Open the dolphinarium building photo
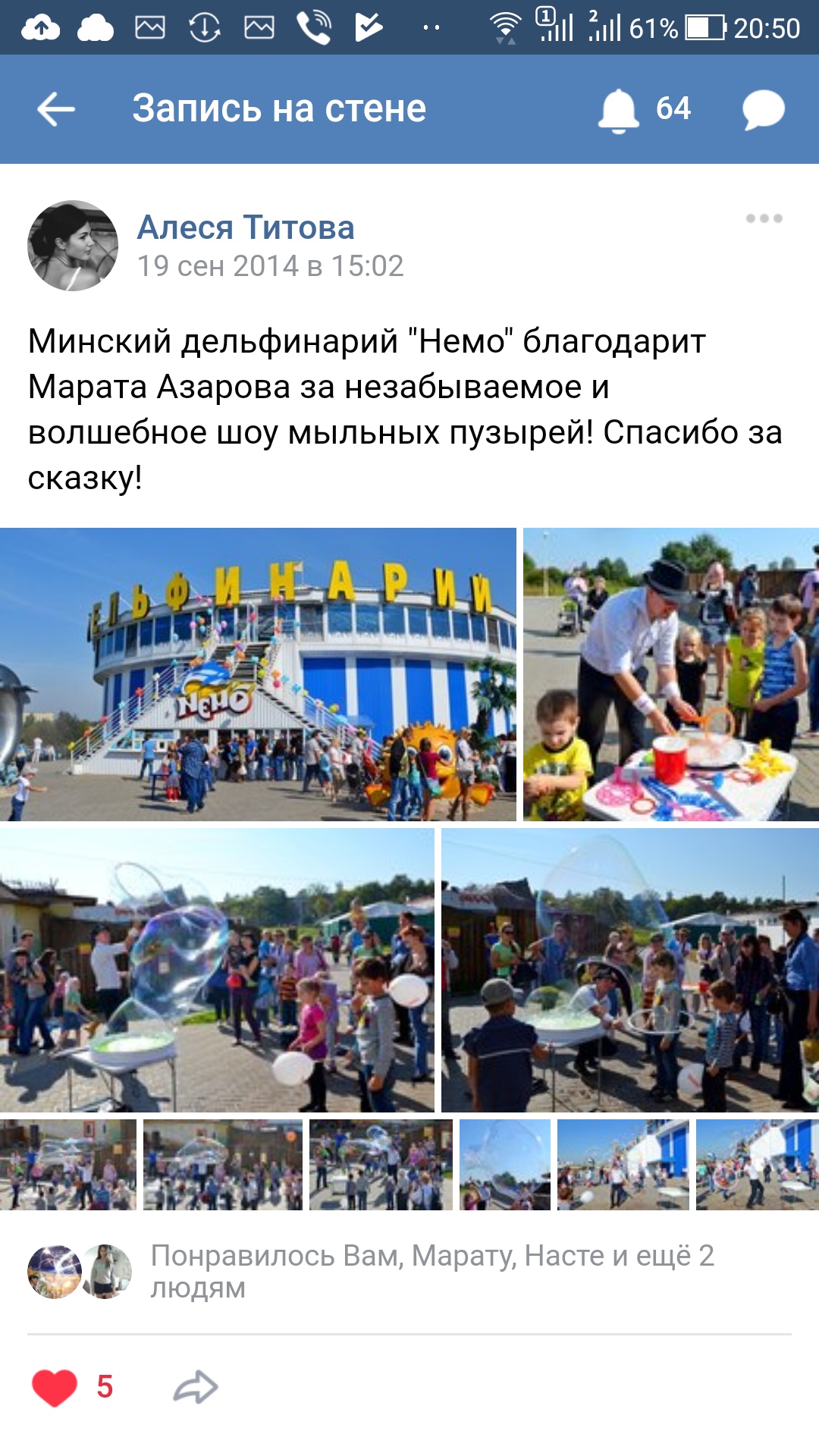 pyautogui.click(x=258, y=674)
